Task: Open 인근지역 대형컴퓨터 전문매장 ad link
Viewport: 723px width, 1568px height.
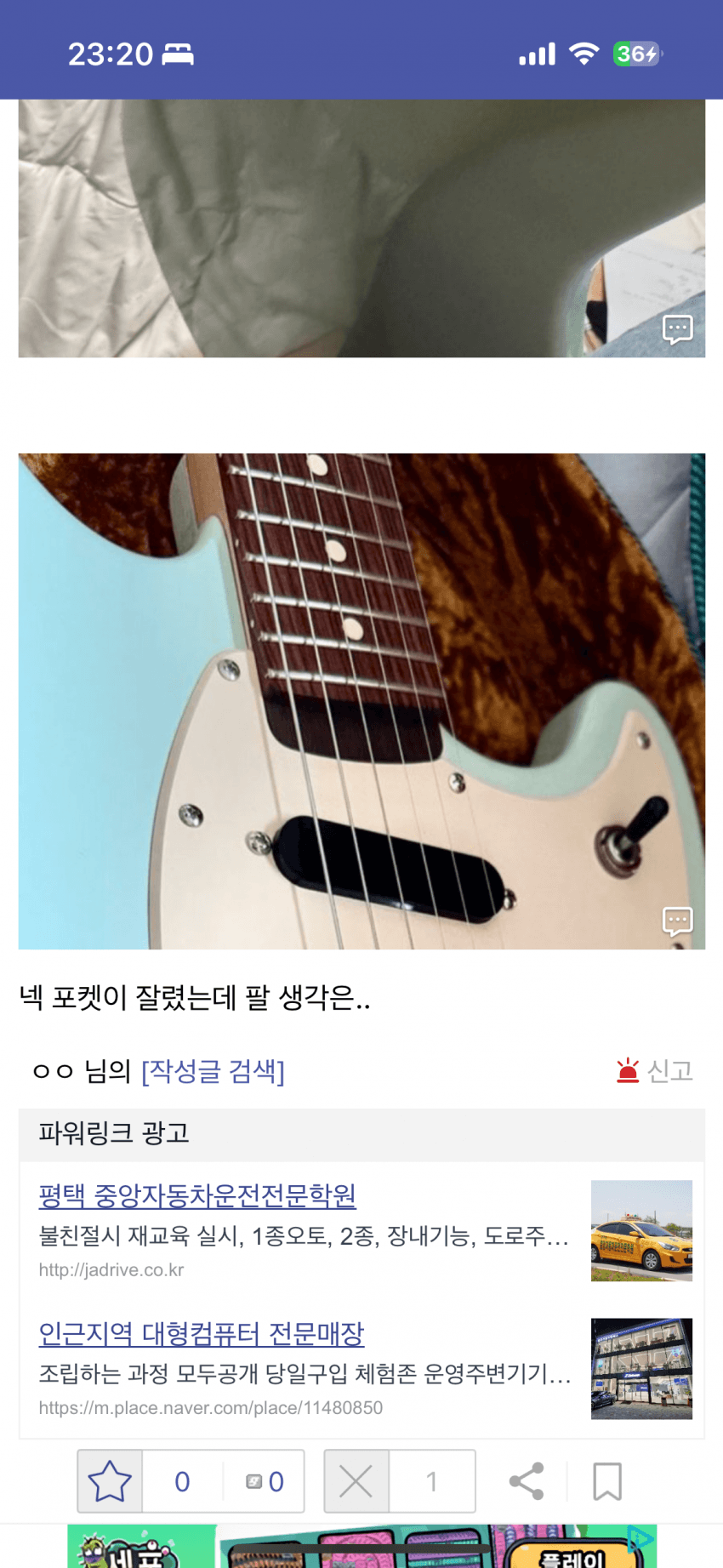Action: click(202, 1334)
